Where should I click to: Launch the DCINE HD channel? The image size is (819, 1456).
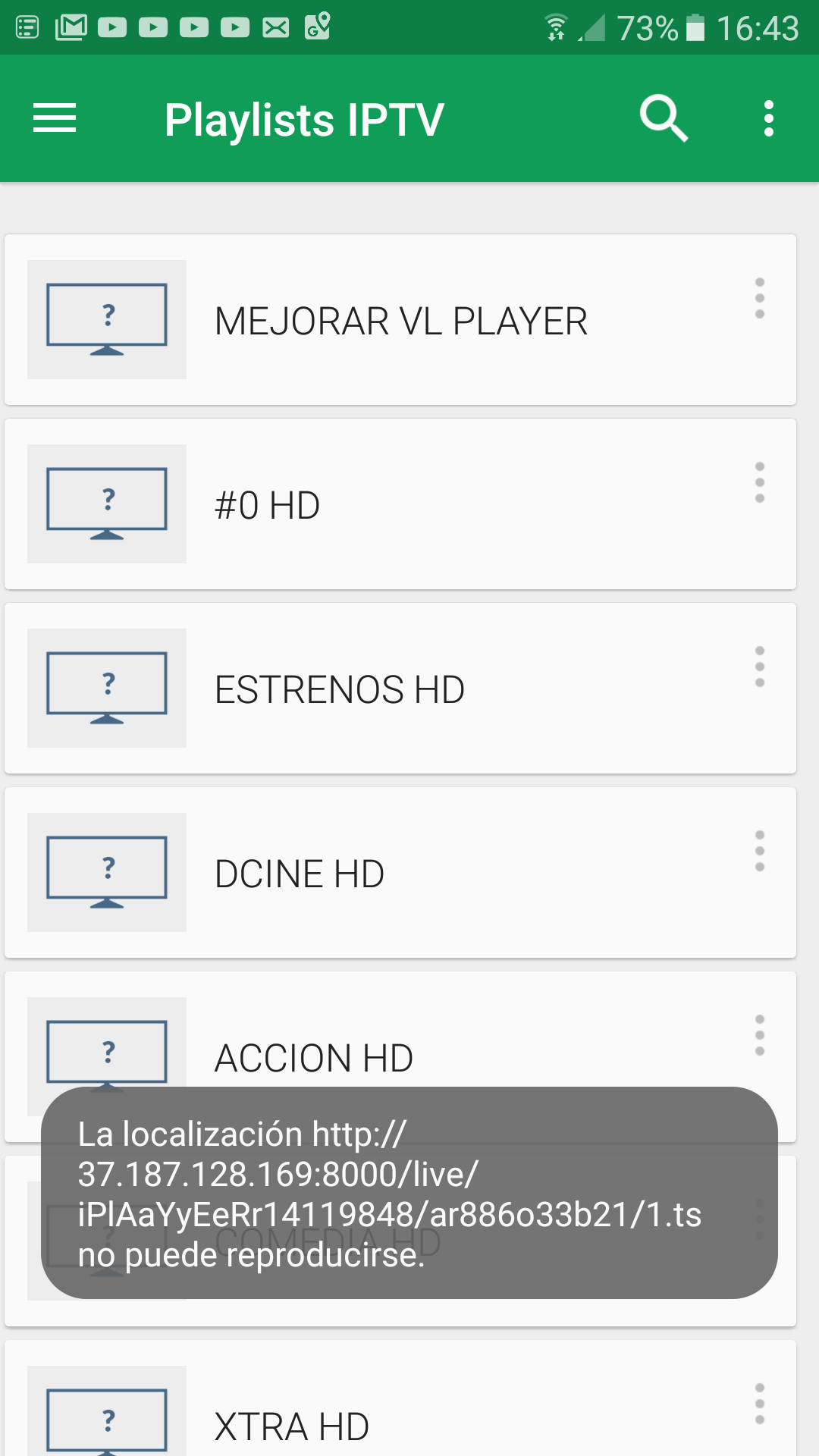click(400, 873)
